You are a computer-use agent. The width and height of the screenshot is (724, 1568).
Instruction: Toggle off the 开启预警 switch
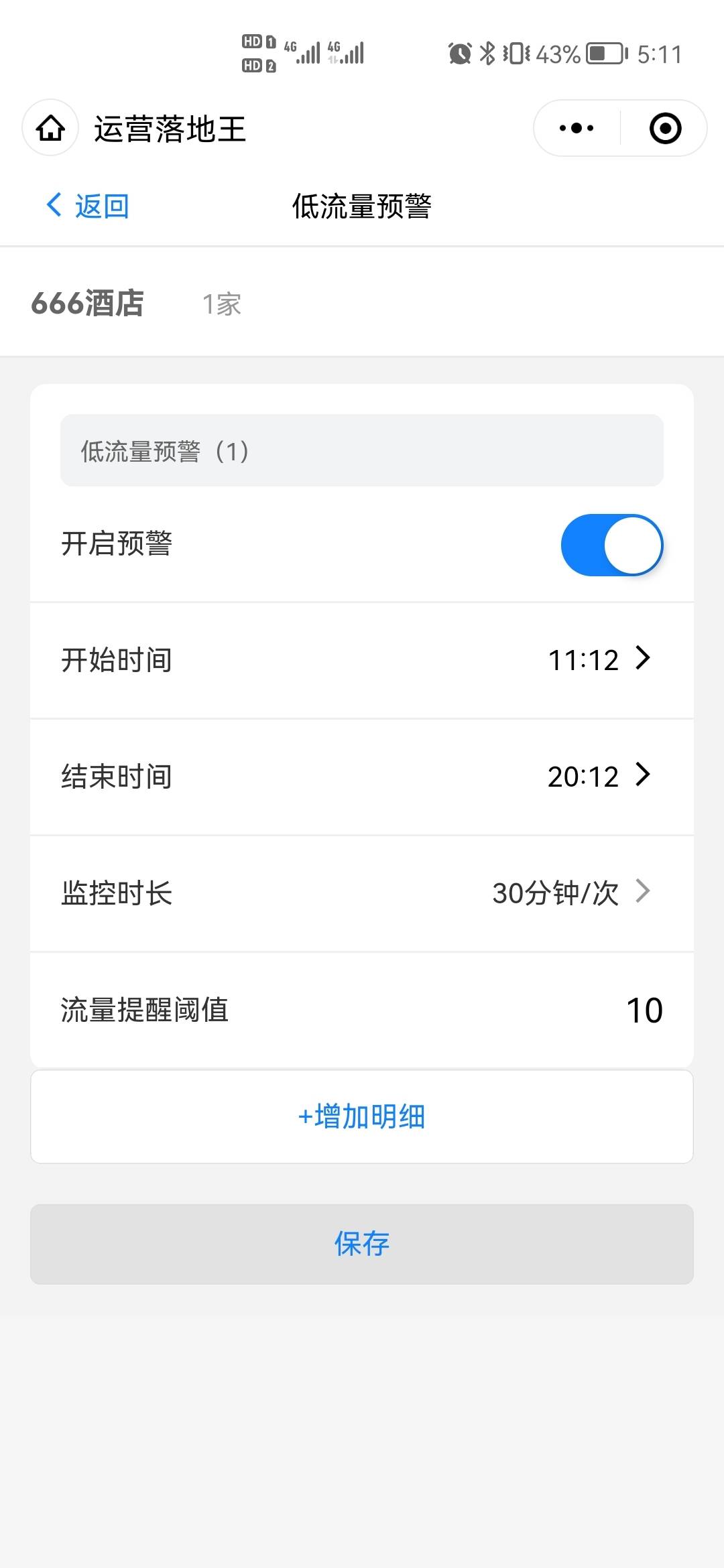[x=611, y=545]
